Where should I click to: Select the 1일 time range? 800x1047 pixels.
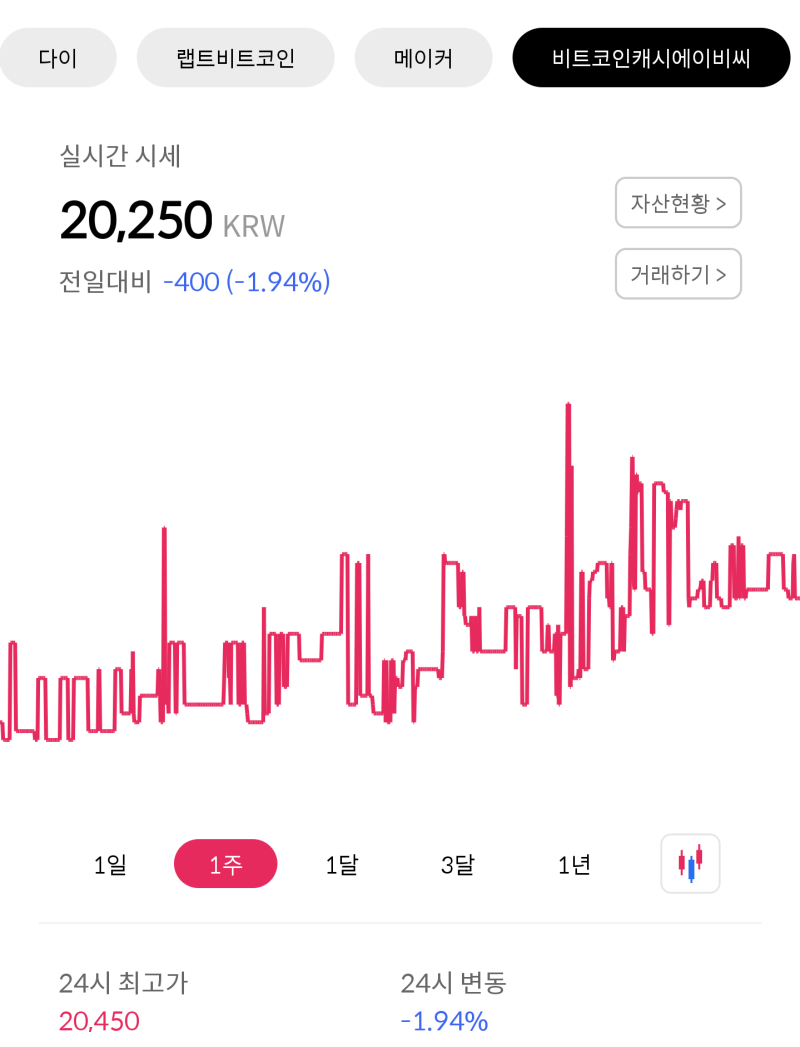(109, 863)
